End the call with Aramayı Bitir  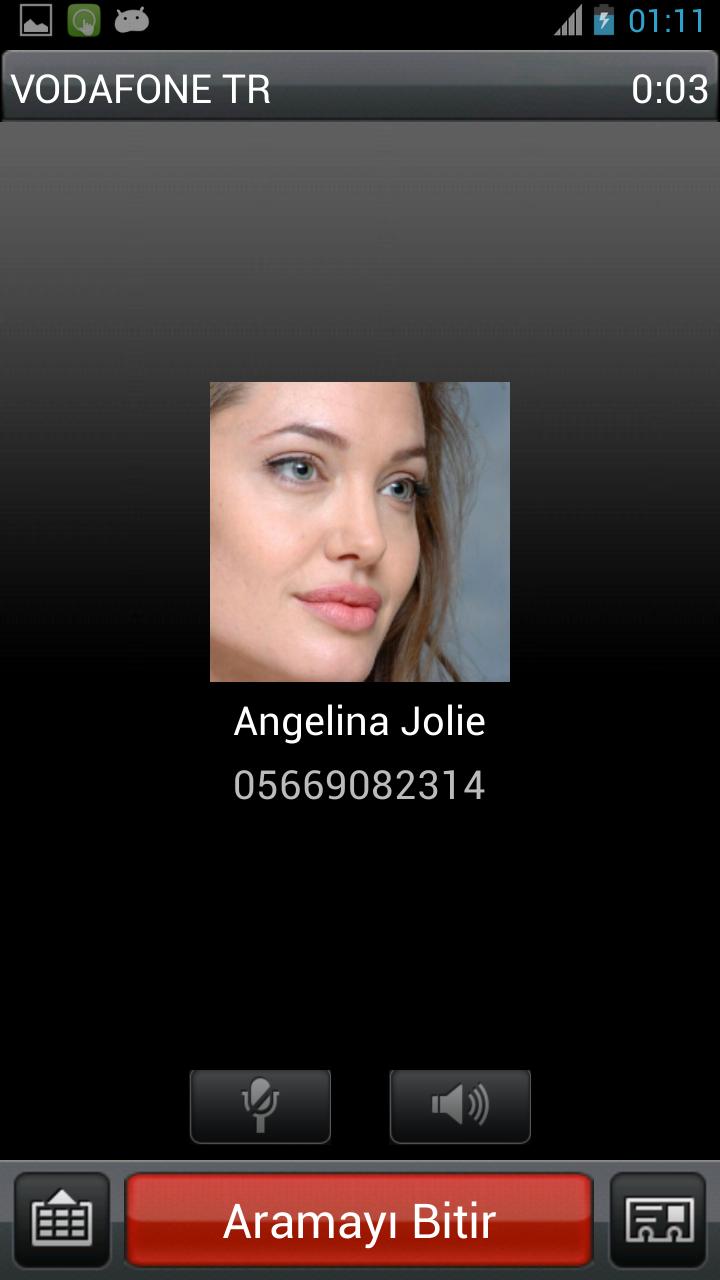click(359, 1220)
